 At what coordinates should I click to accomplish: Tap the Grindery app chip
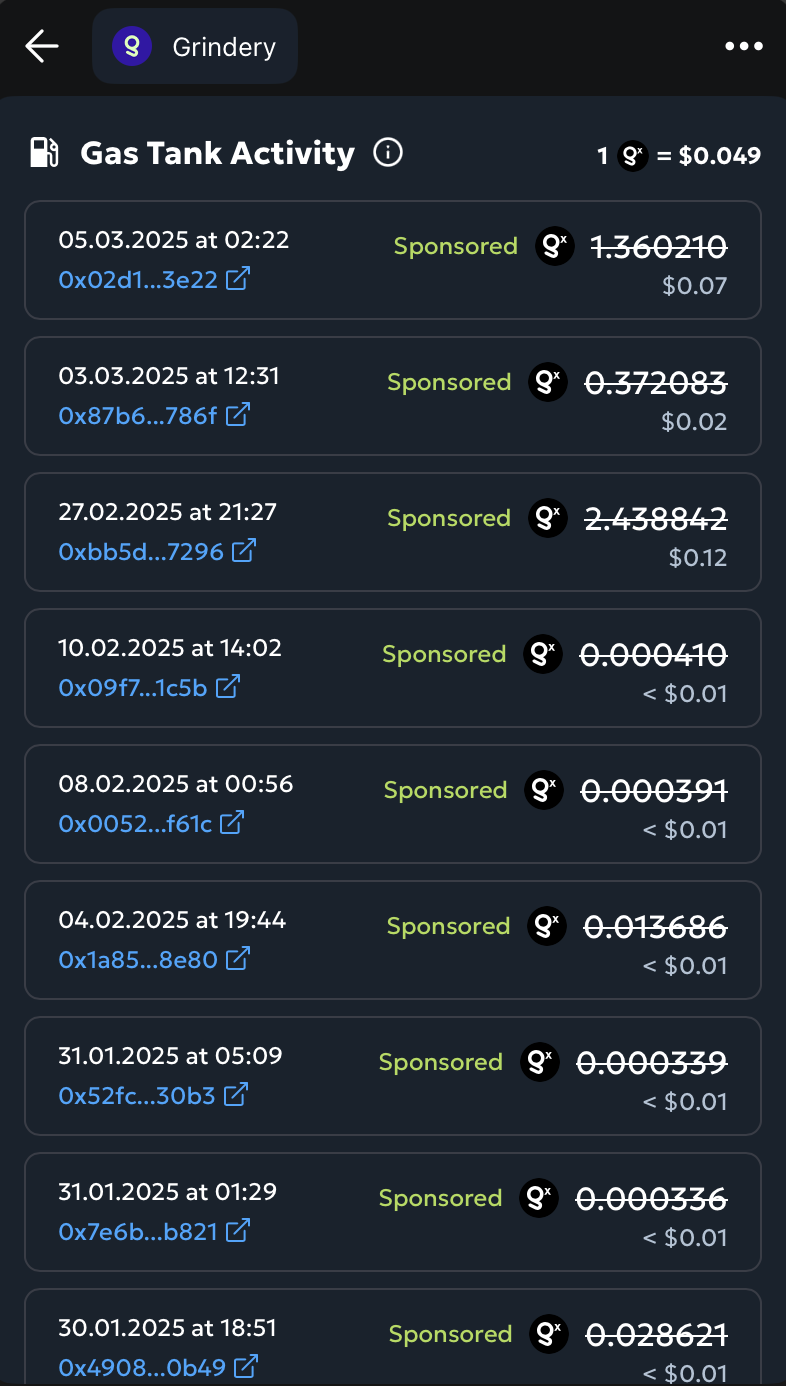pyautogui.click(x=195, y=47)
